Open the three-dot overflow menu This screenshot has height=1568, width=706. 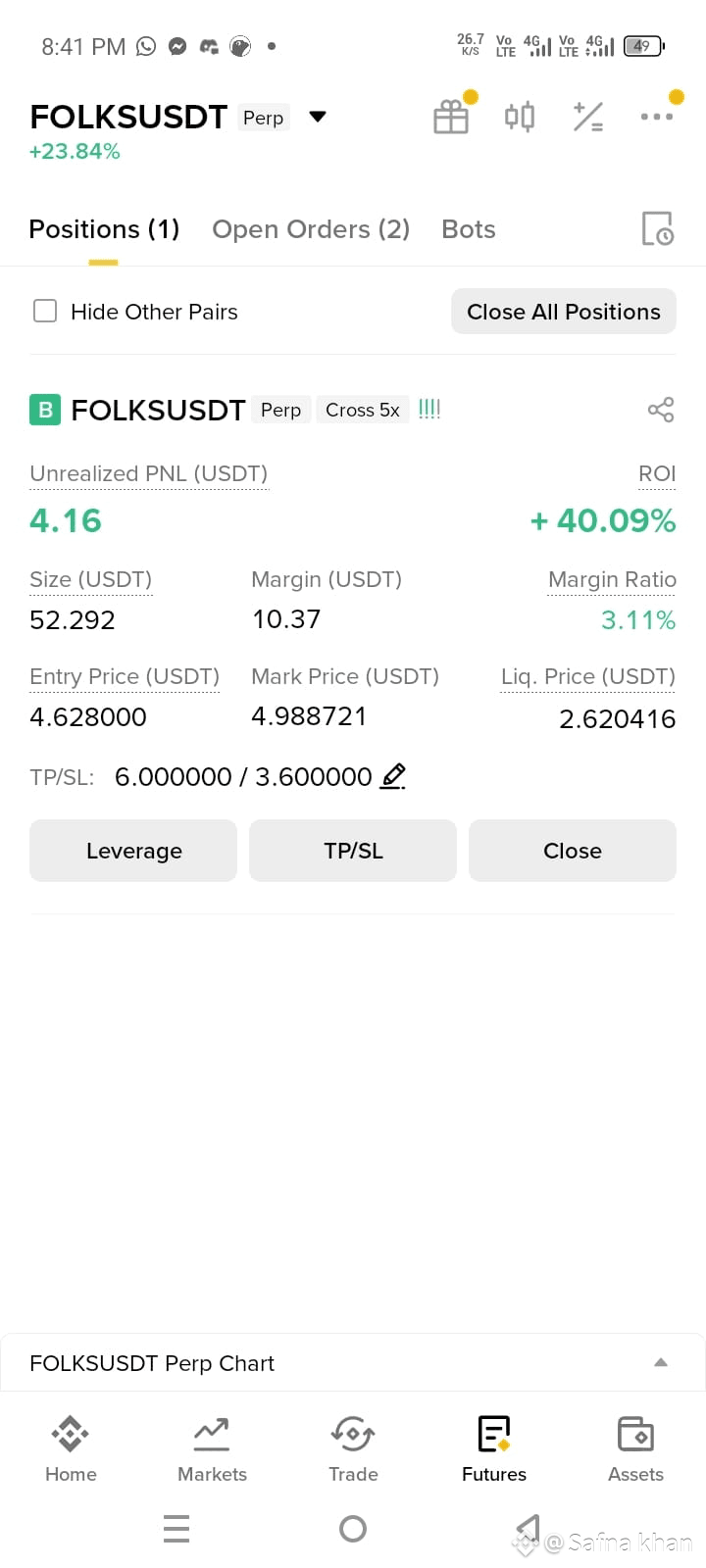tap(656, 117)
